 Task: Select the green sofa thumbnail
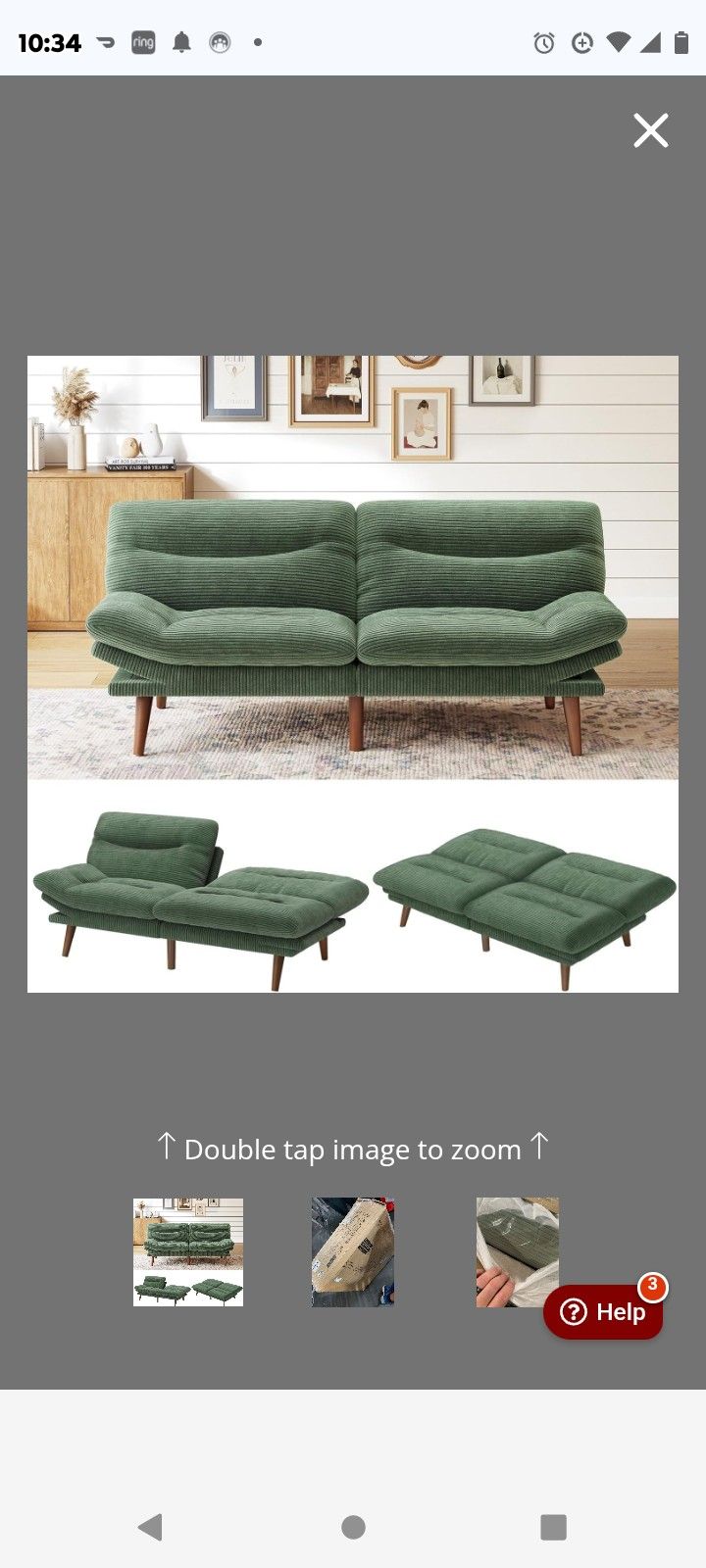188,1251
